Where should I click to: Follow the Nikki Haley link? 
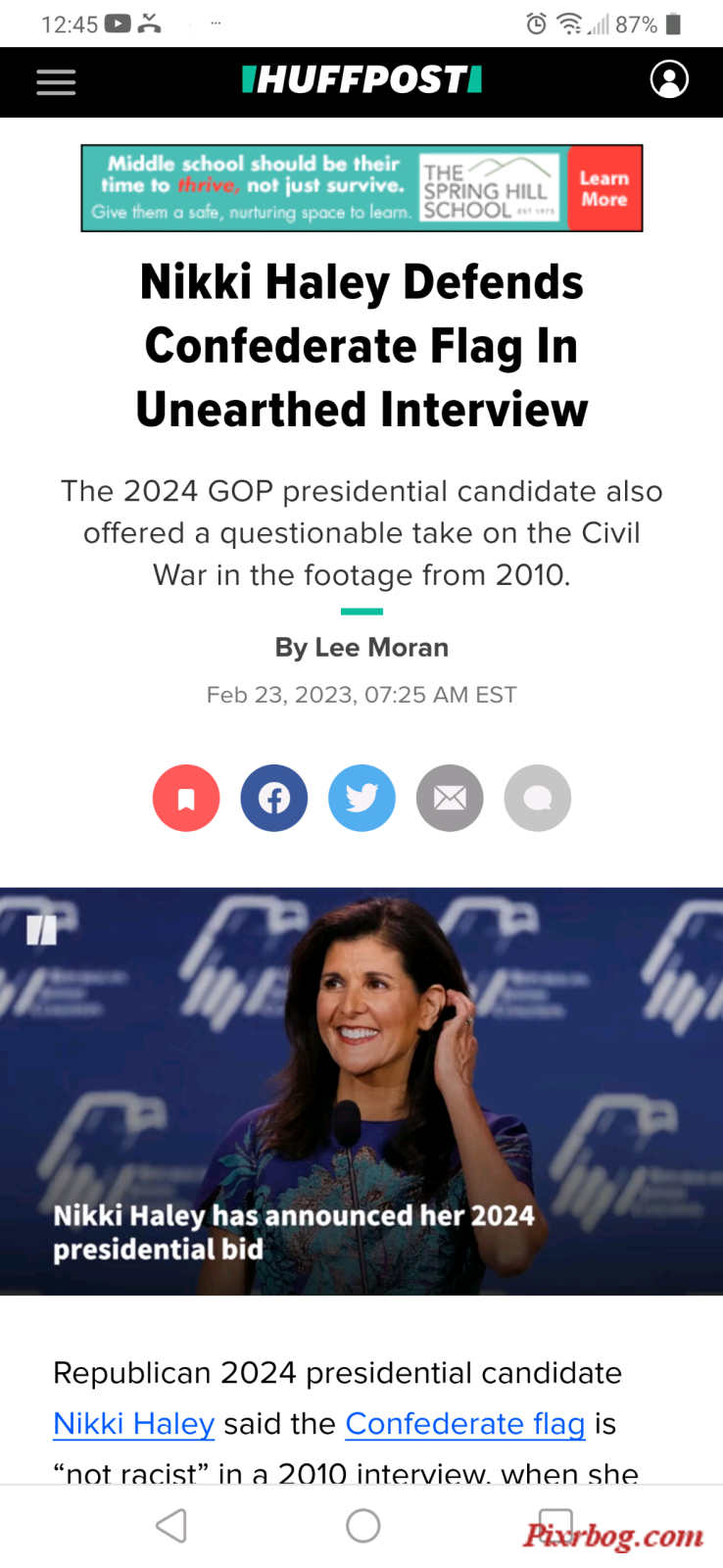coord(134,1423)
